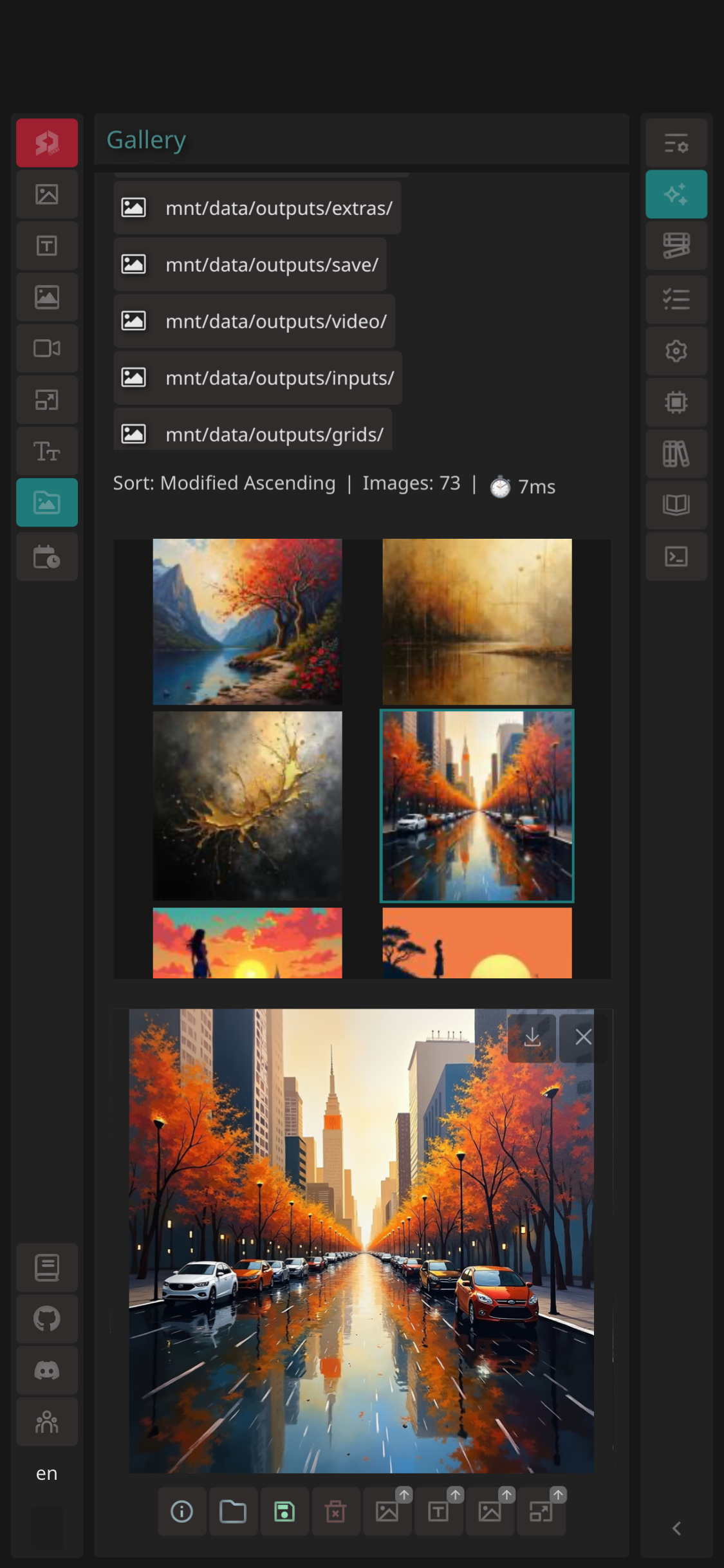This screenshot has width=724, height=1568.
Task: Open the mnt/data/outputs/save/ folder
Action: tap(250, 265)
